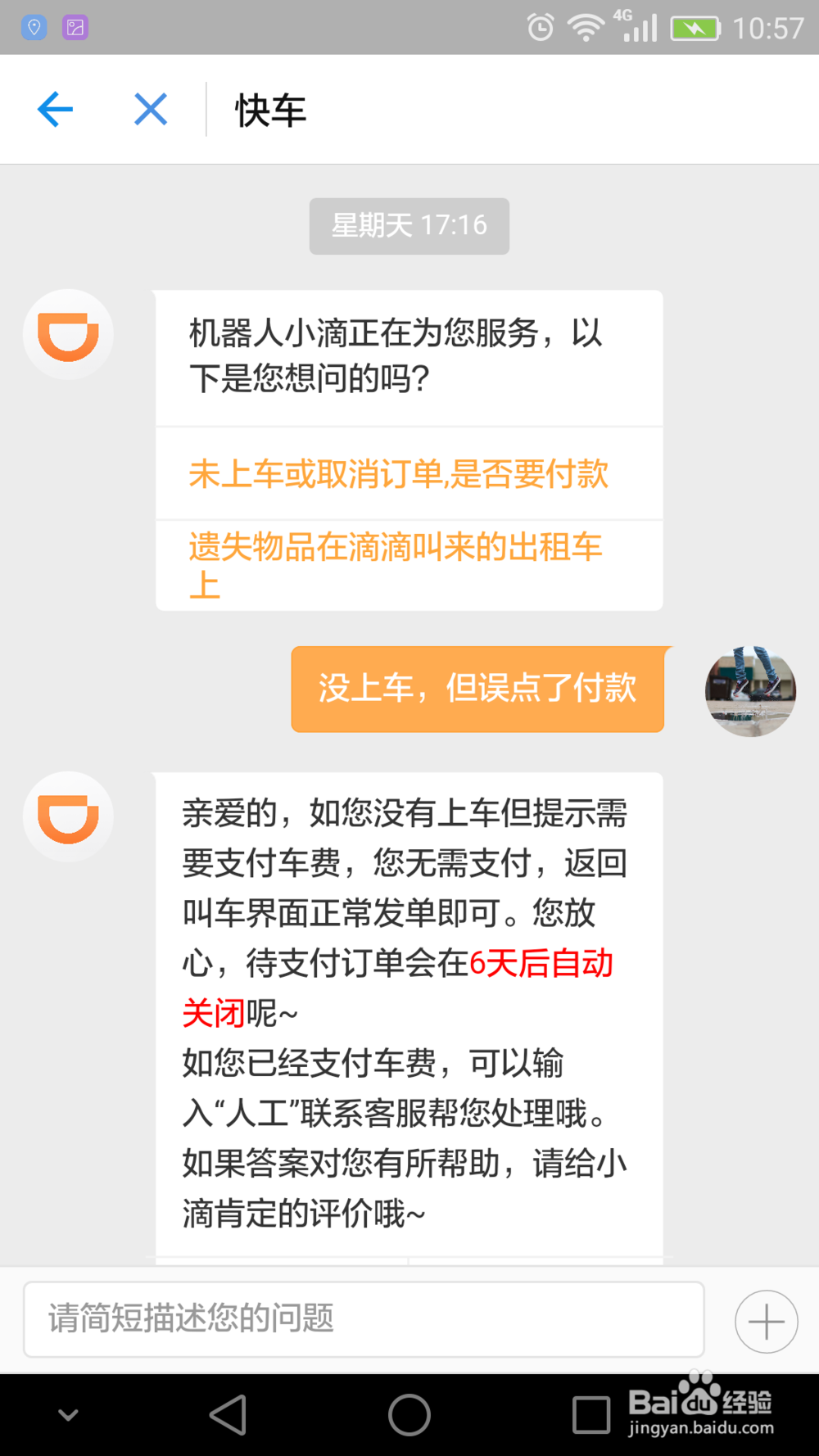This screenshot has height=1456, width=819.
Task: Tap the screenshot icon in the status bar
Action: pos(76,27)
